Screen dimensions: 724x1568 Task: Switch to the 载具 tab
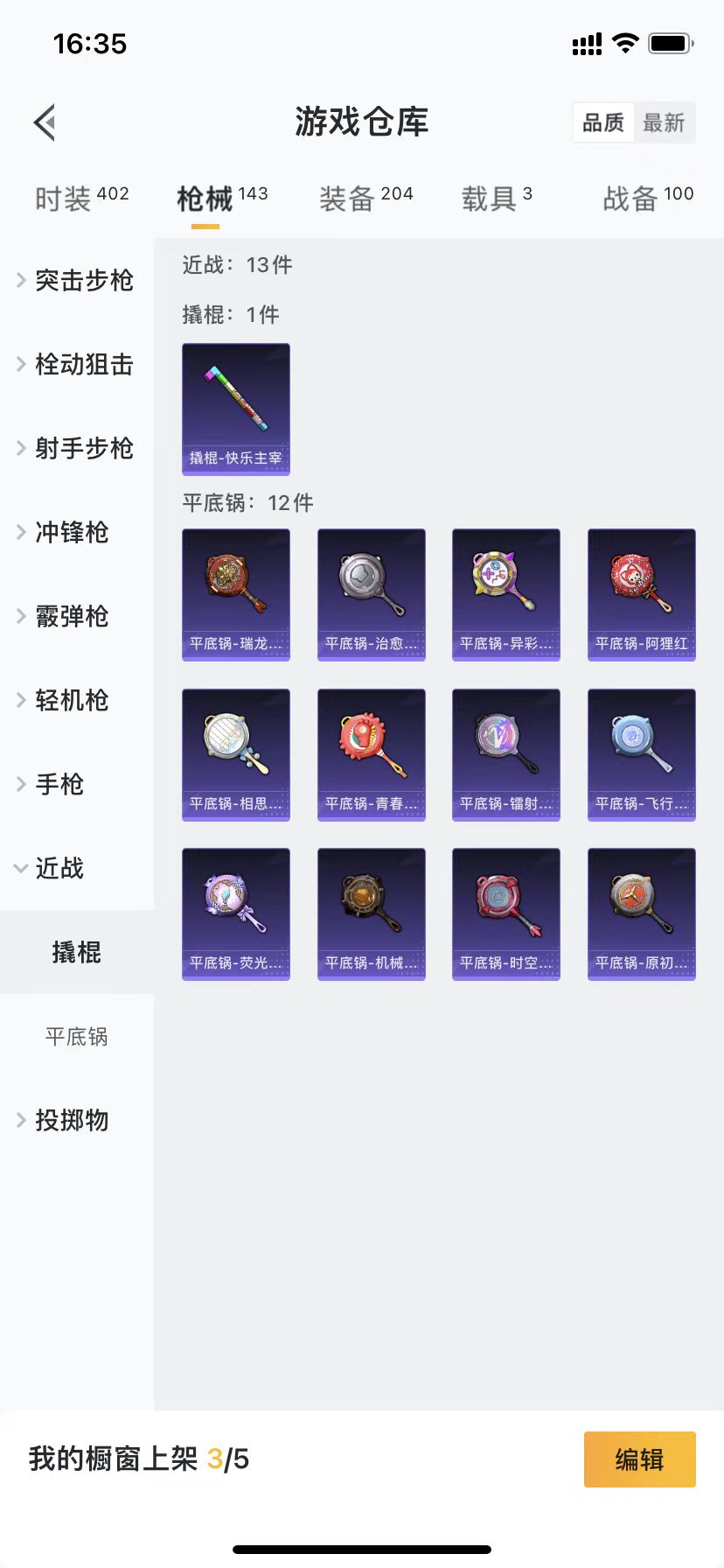(x=496, y=199)
